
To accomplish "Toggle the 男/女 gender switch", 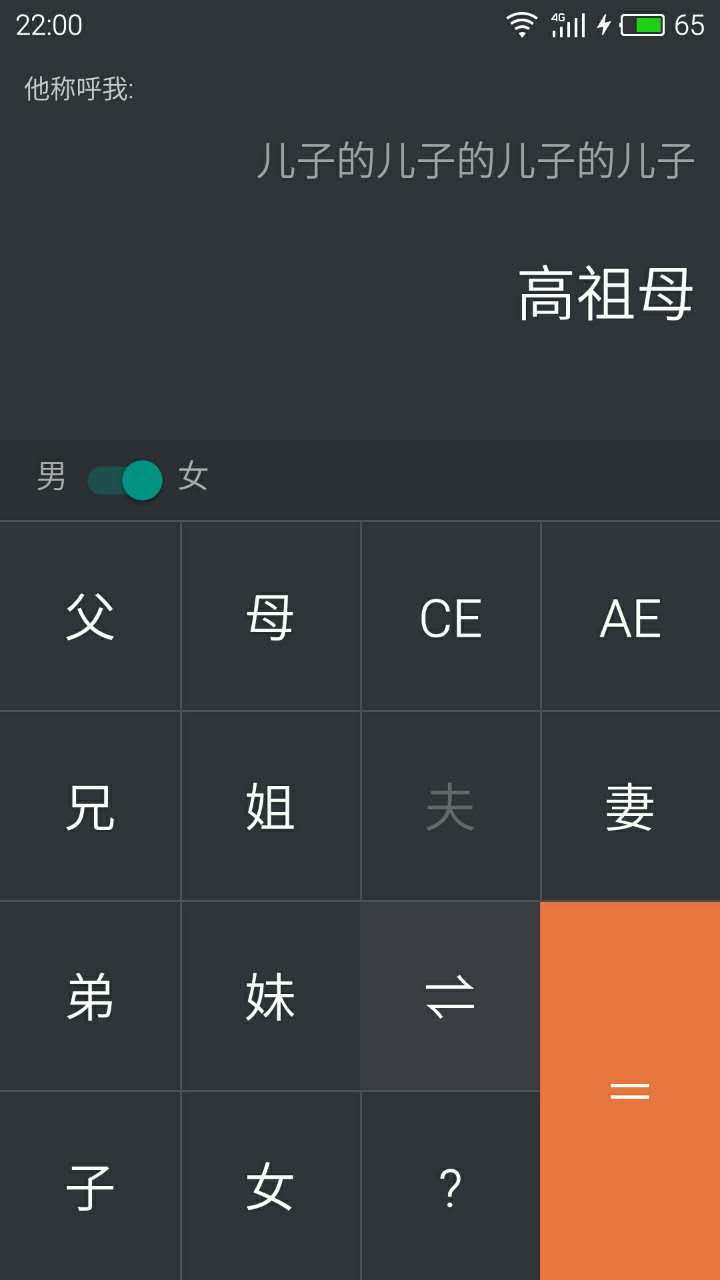I will pyautogui.click(x=124, y=480).
